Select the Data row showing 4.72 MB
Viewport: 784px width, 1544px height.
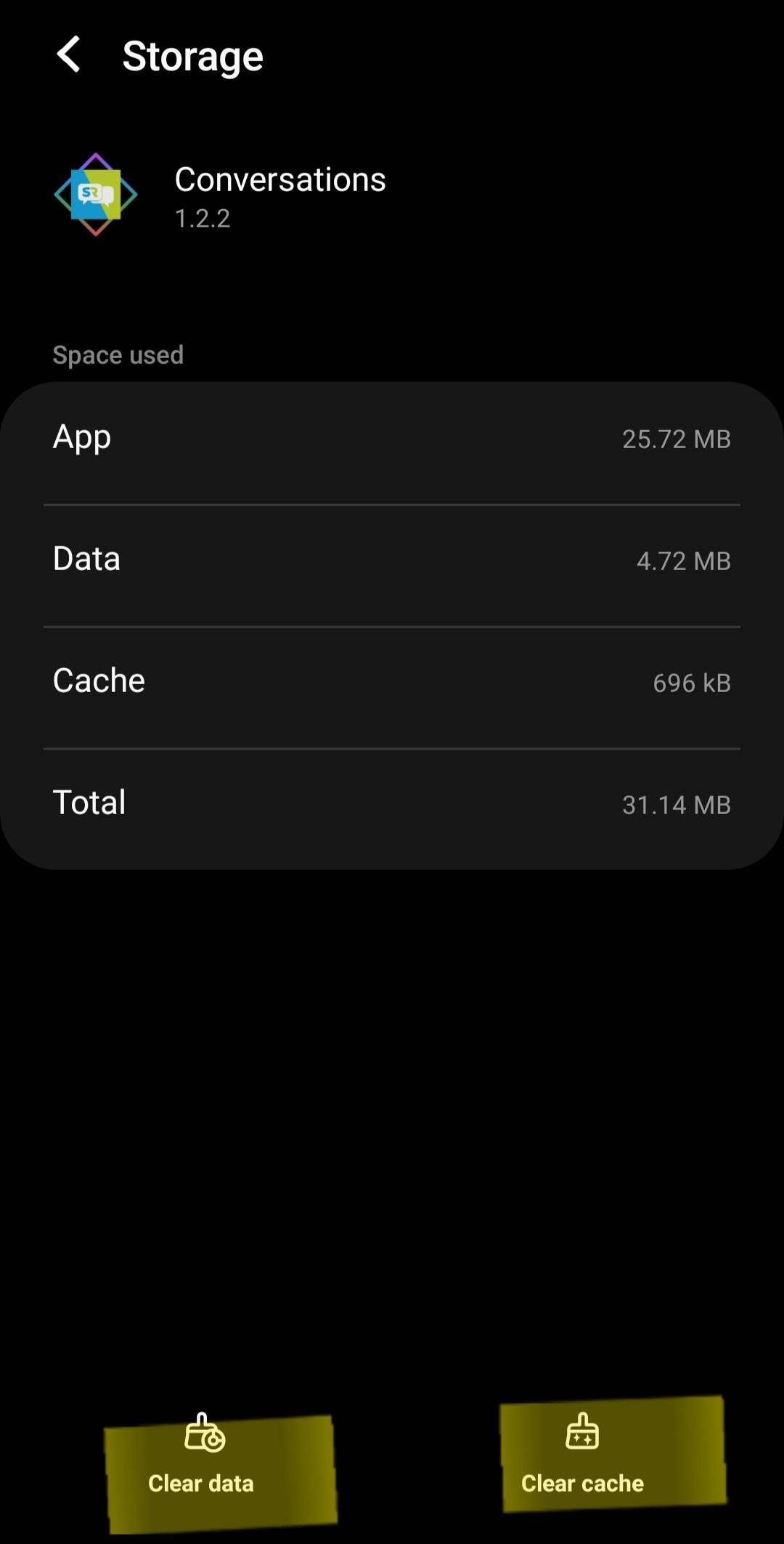(x=392, y=559)
